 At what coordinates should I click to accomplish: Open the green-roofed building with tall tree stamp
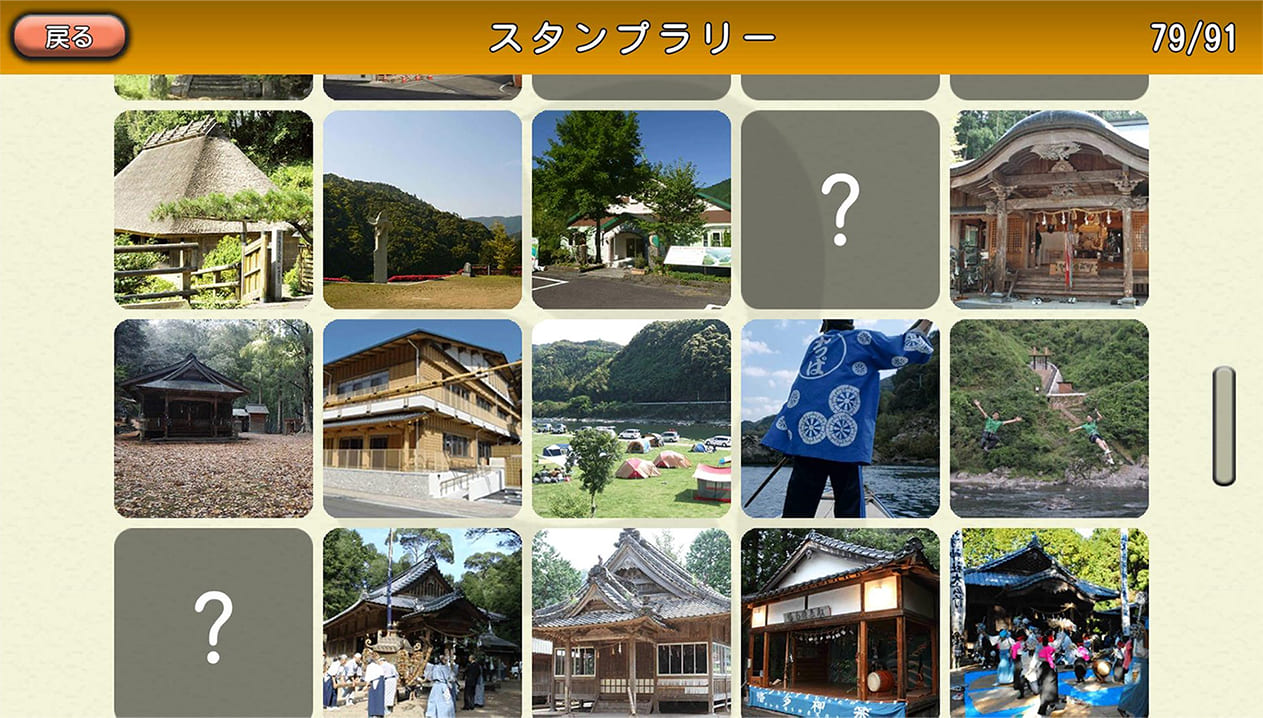[x=631, y=209]
